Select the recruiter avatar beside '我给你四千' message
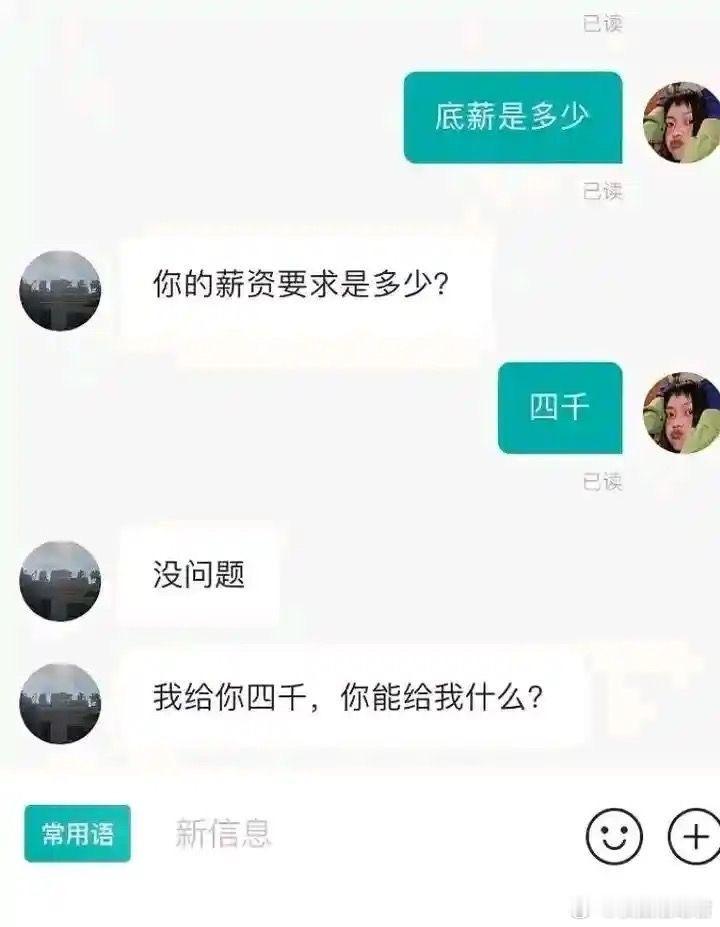Viewport: 720px width, 927px height. click(x=62, y=697)
